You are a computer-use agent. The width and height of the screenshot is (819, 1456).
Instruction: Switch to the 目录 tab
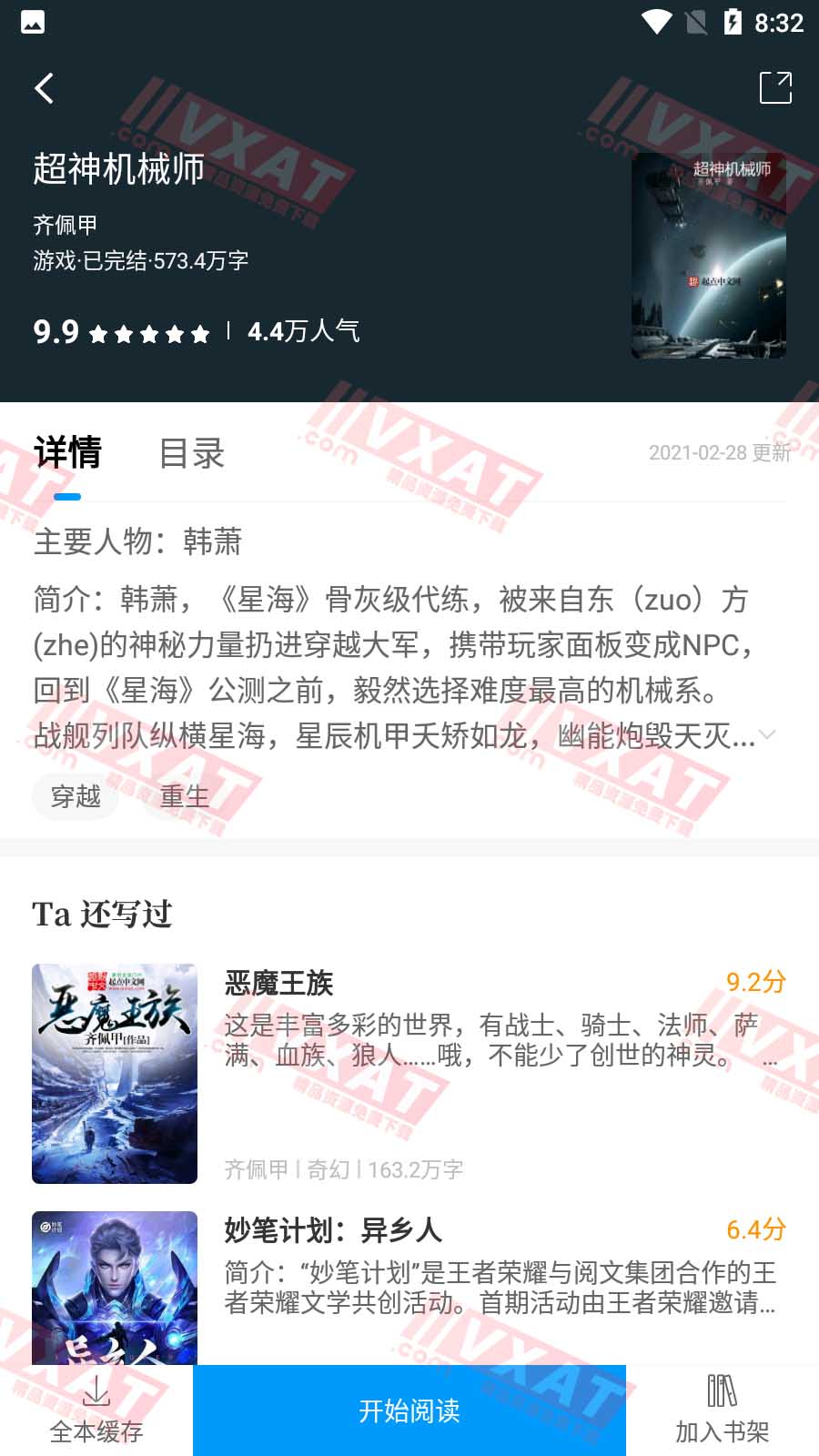tap(191, 453)
